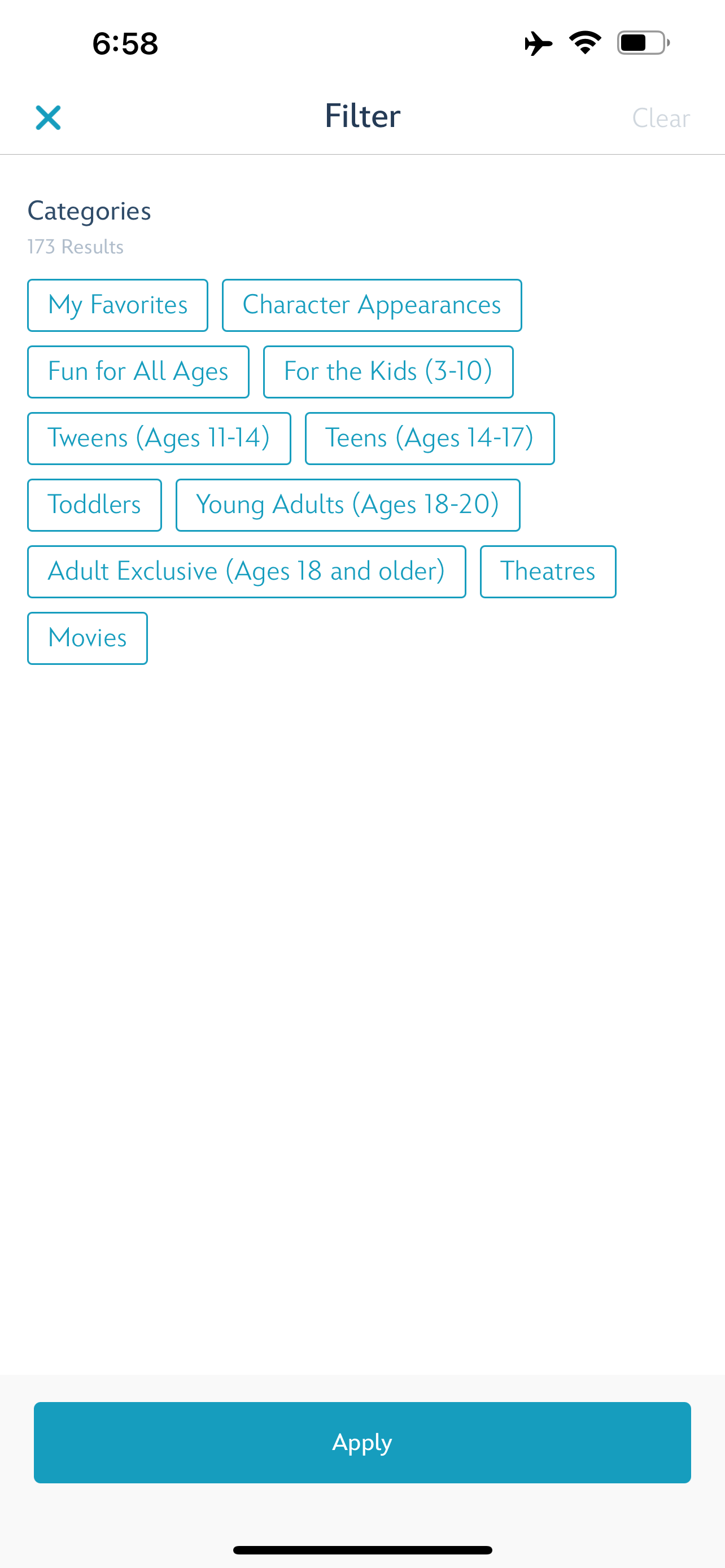Select Teens (Ages 14-17) category

pos(429,438)
